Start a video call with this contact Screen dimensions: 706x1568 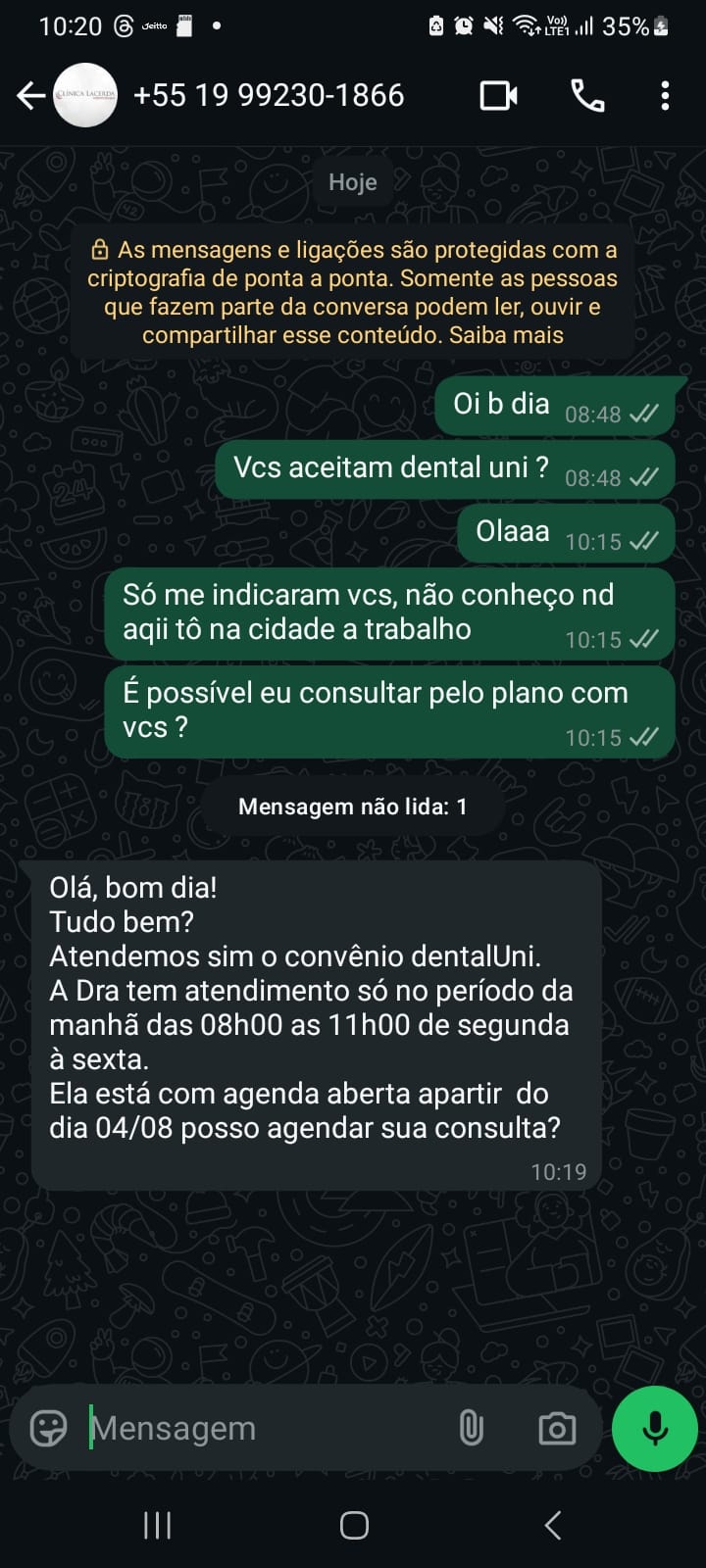(x=498, y=95)
